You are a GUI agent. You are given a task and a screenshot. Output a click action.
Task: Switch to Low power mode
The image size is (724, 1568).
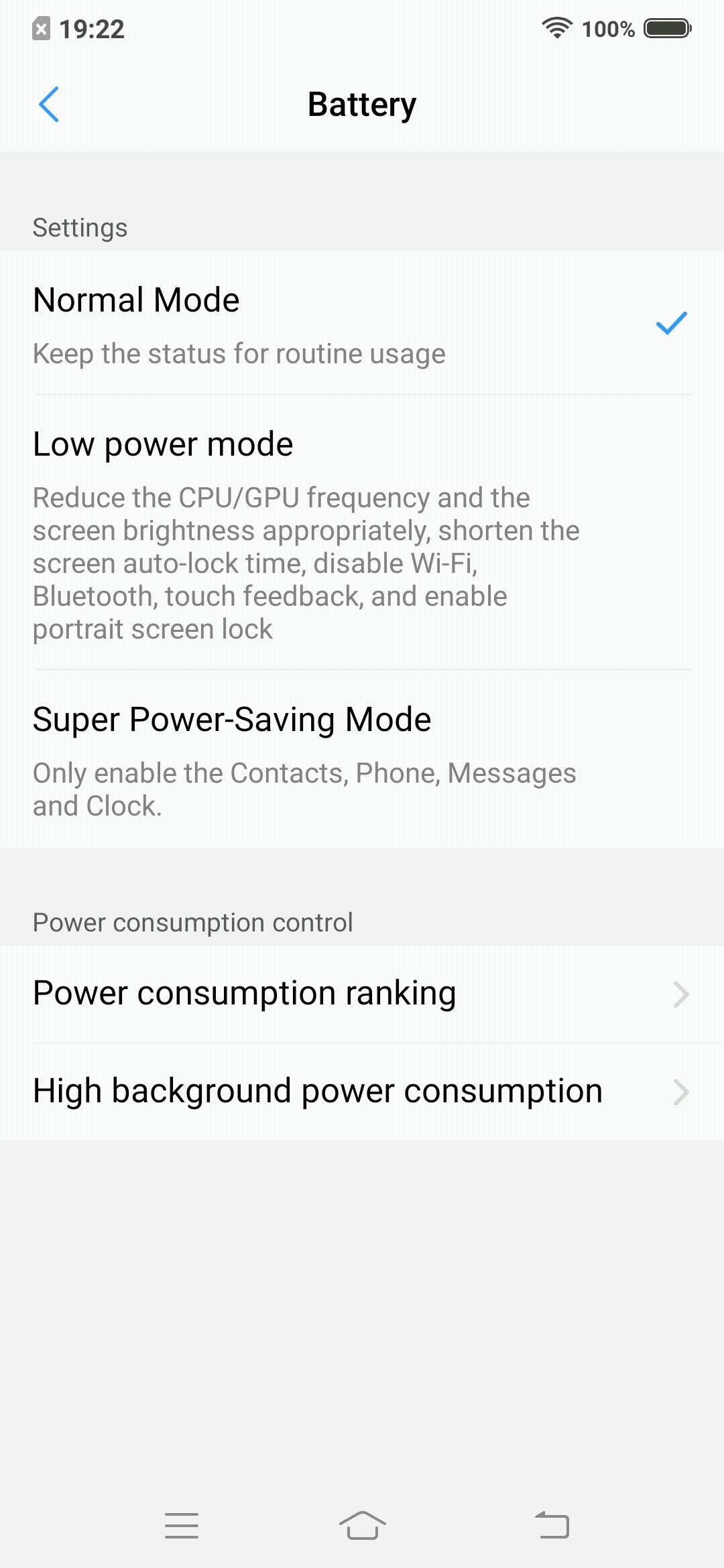click(x=362, y=533)
